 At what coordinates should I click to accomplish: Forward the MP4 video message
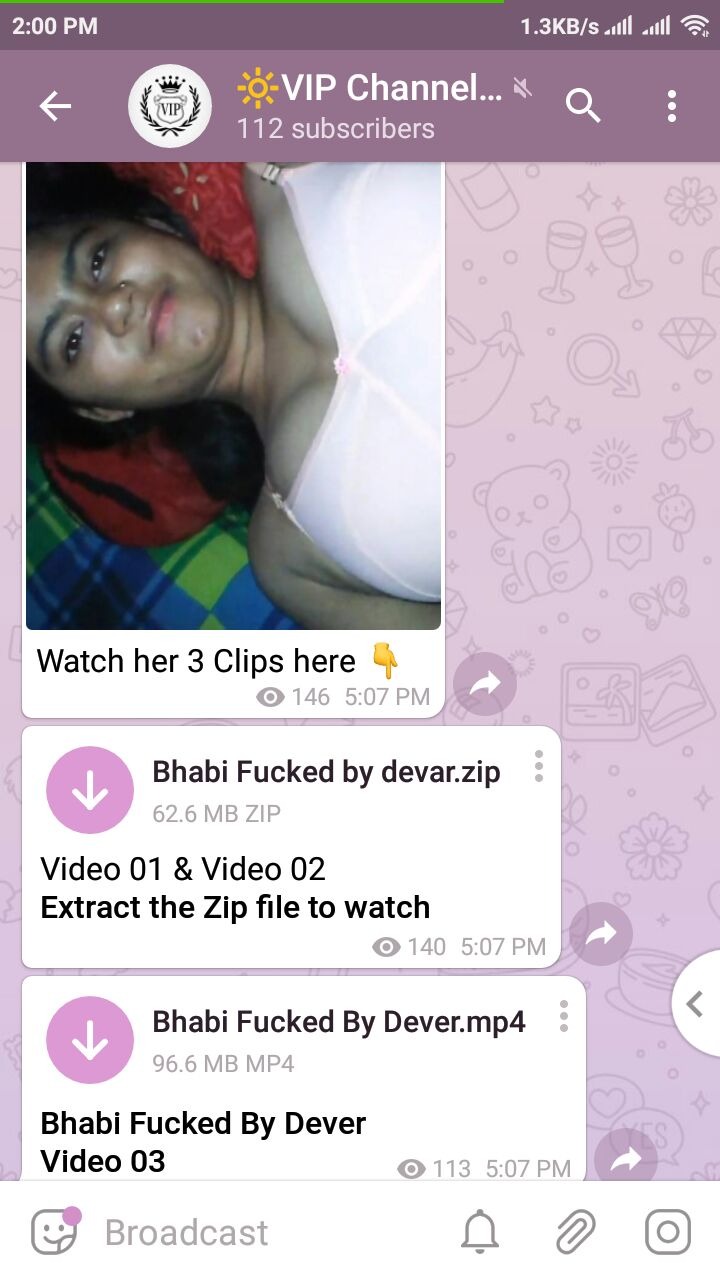pyautogui.click(x=626, y=1158)
